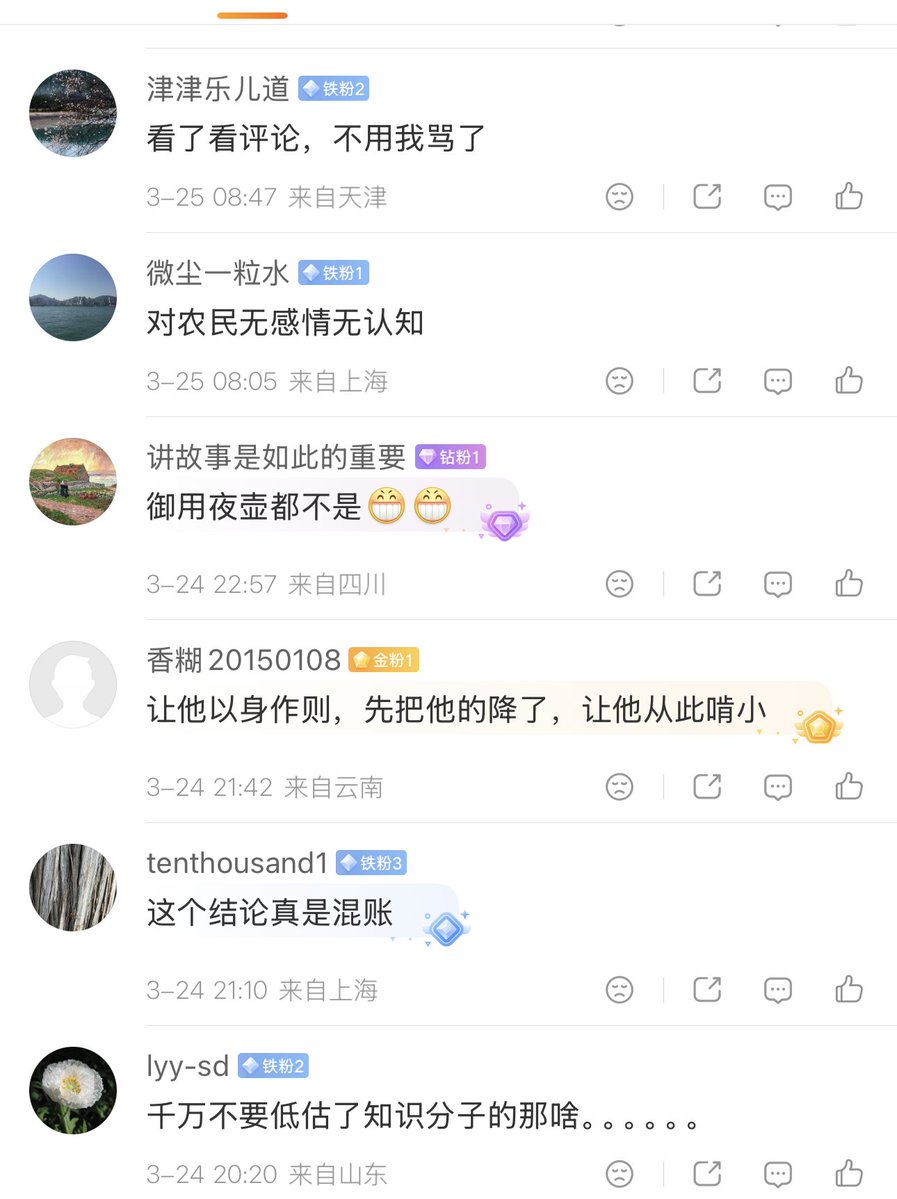Dislike 香糊20150108's comment
This screenshot has width=897, height=1199.
pyautogui.click(x=620, y=787)
